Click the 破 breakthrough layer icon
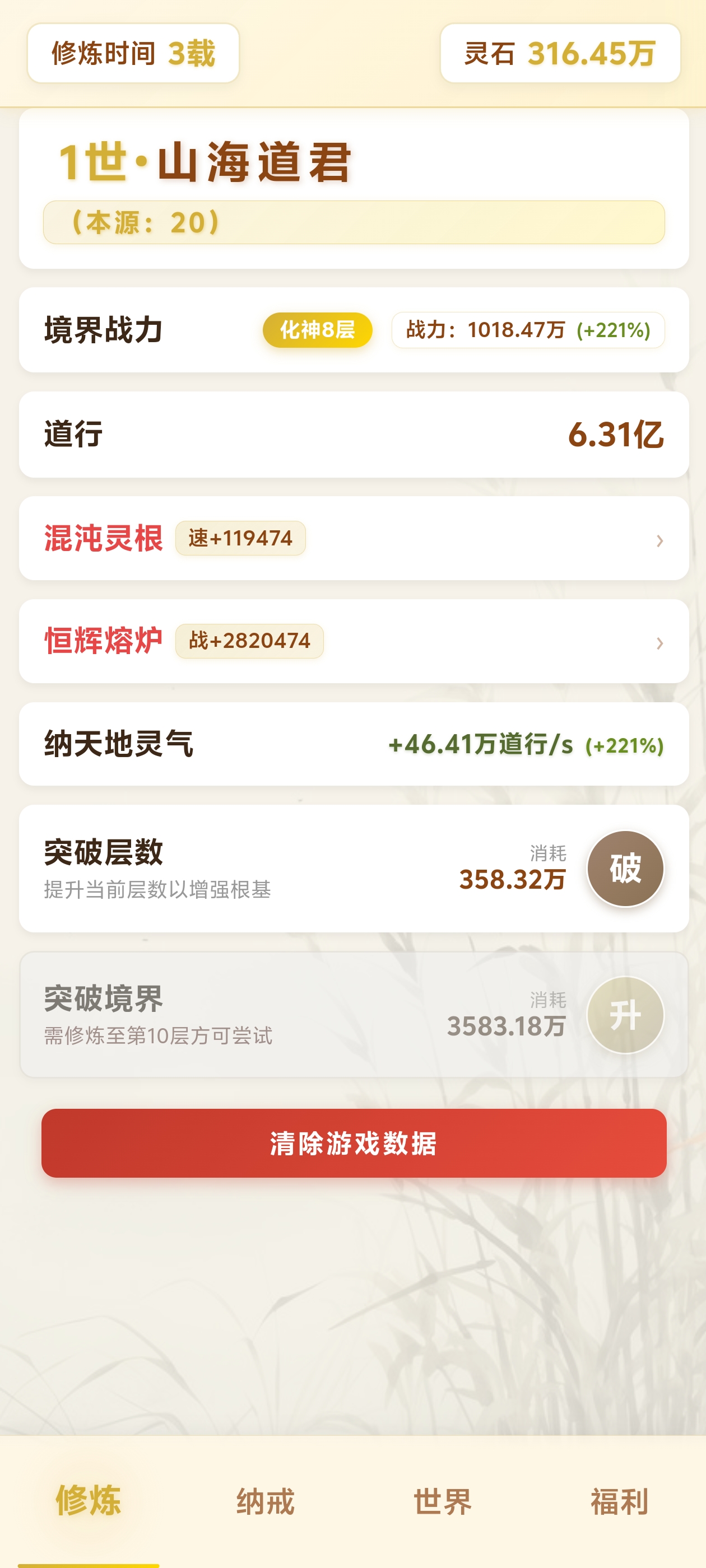The image size is (706, 1568). (x=625, y=868)
